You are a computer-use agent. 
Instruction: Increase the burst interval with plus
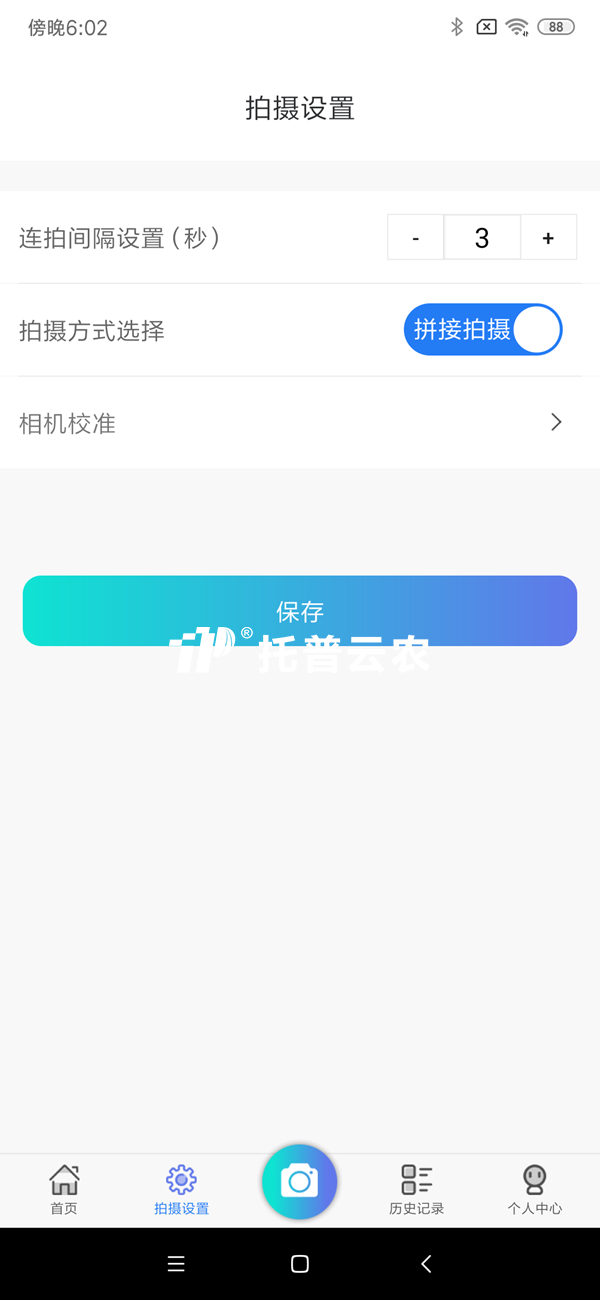(548, 238)
